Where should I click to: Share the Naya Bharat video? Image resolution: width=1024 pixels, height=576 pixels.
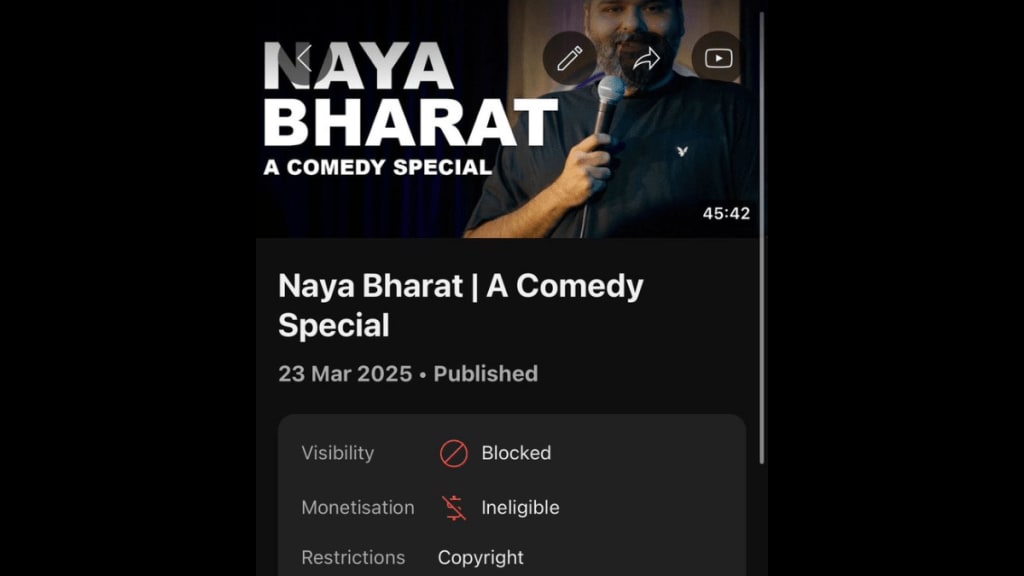click(x=646, y=58)
